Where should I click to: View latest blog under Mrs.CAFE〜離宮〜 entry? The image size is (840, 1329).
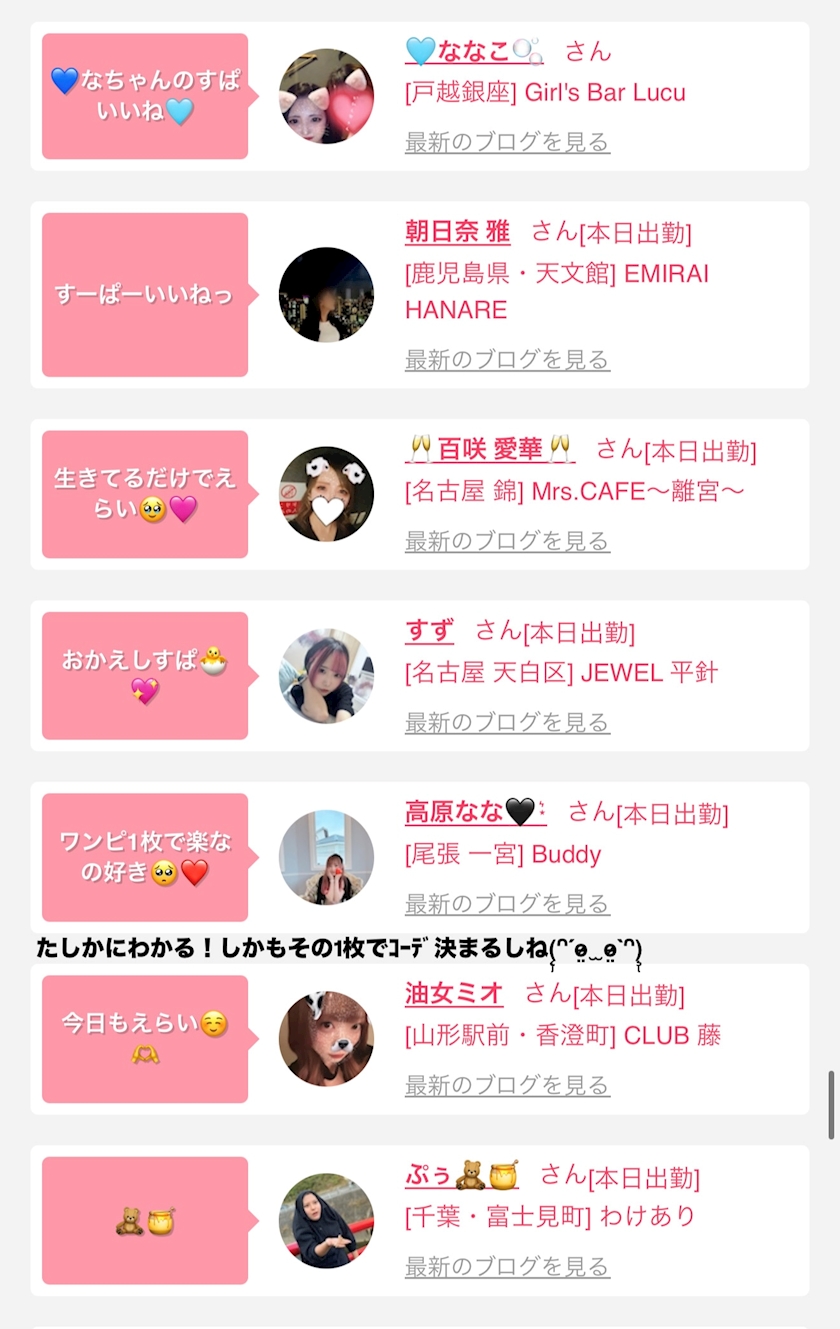[x=507, y=541]
